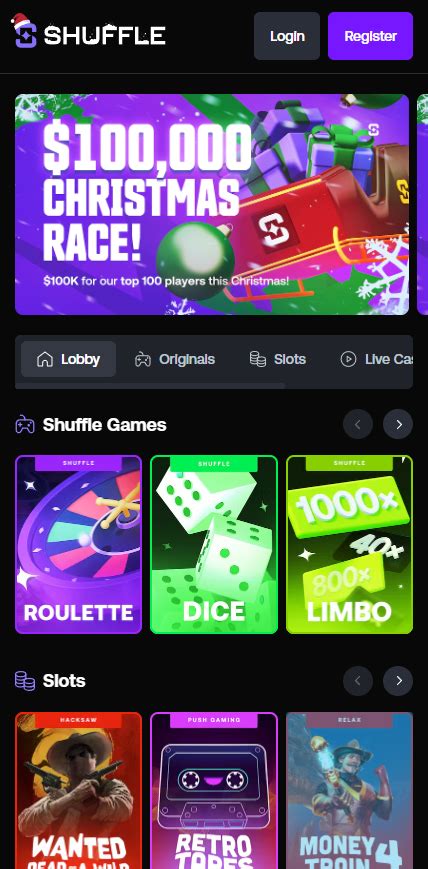The width and height of the screenshot is (428, 869).
Task: Show previous Slots with left arrow
Action: [358, 681]
